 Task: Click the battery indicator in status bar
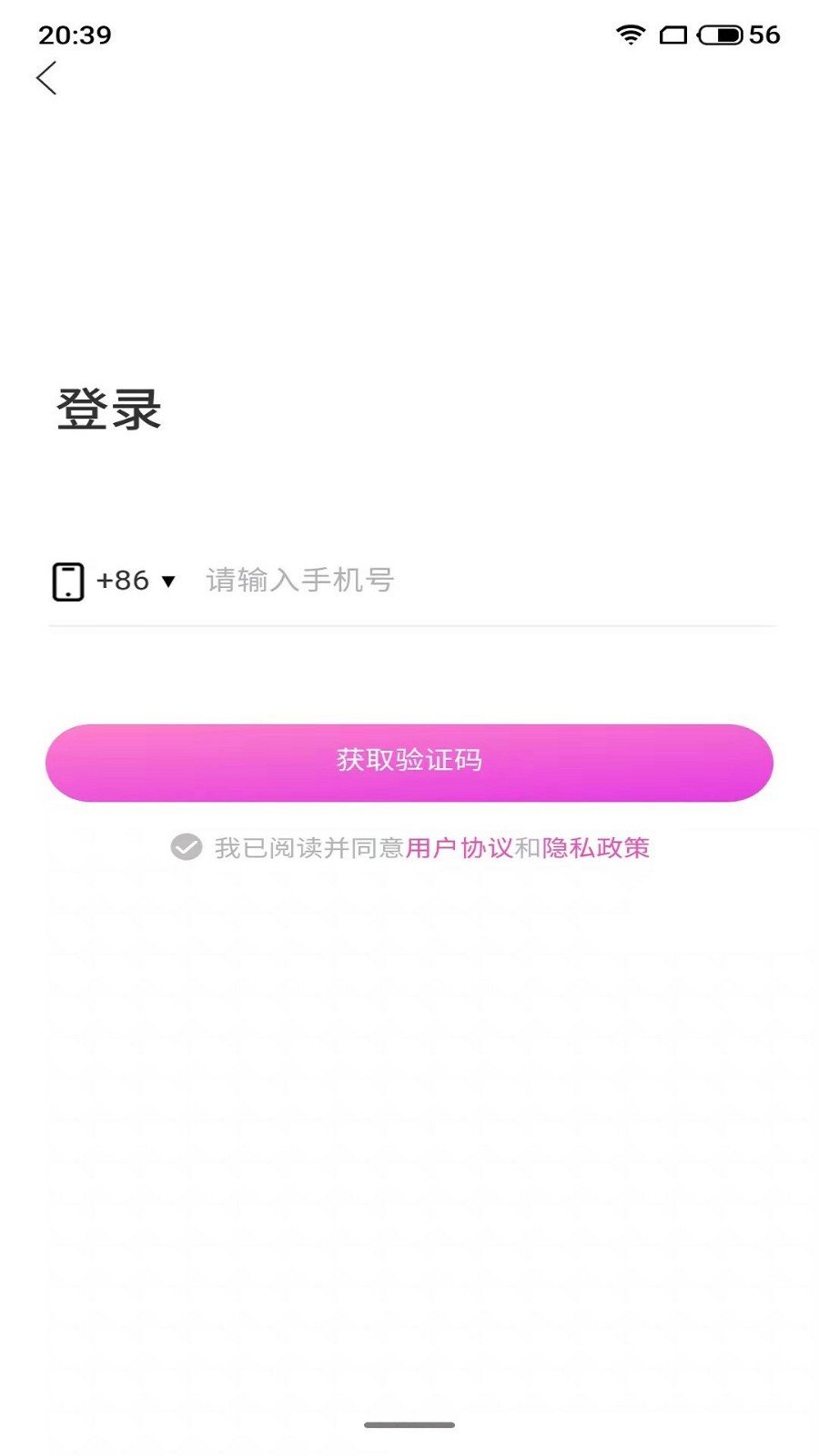tap(719, 33)
